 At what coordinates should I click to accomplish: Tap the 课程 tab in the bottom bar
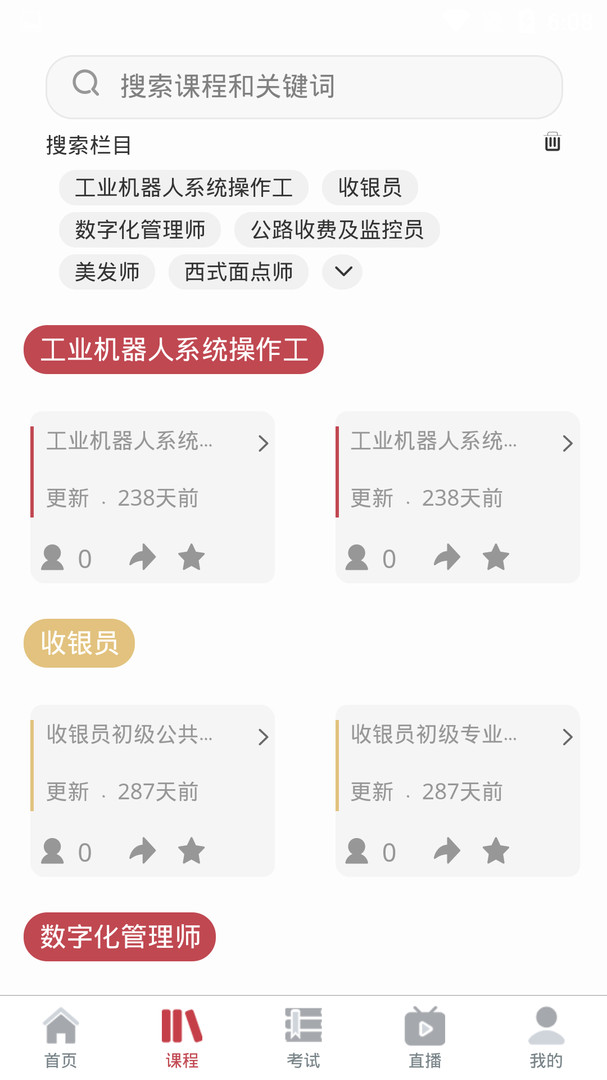182,1038
